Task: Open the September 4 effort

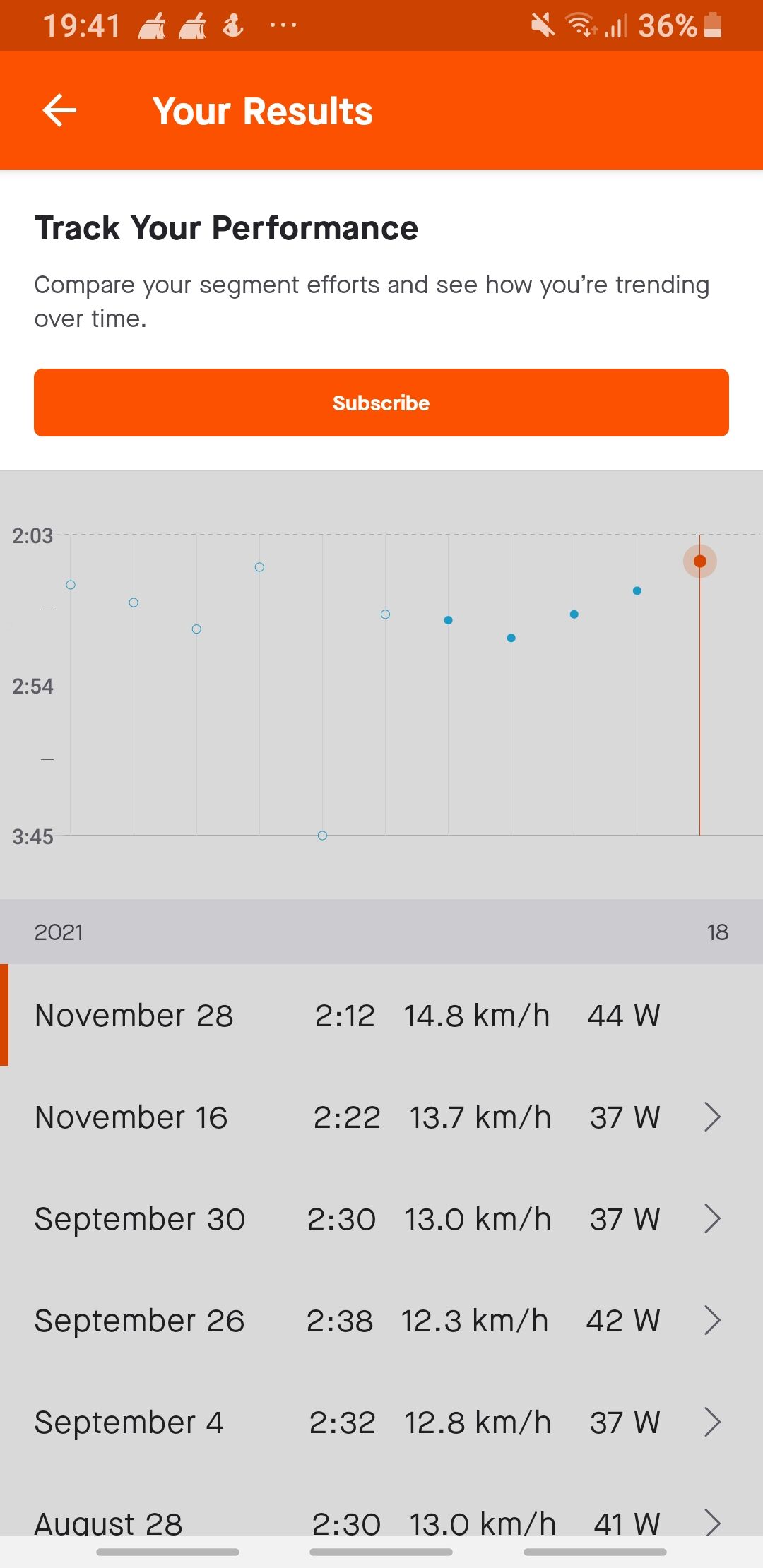Action: pyautogui.click(x=381, y=1423)
